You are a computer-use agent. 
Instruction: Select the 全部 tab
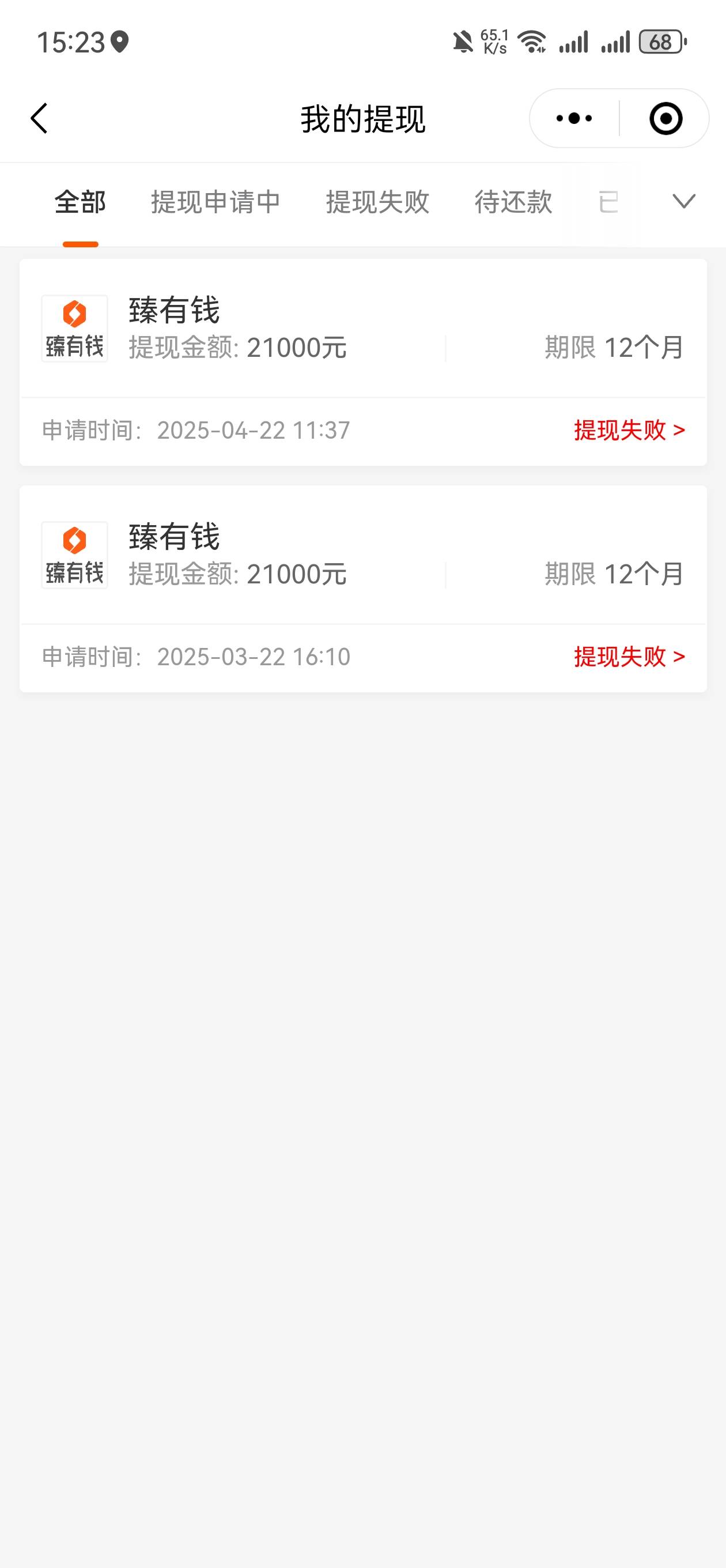coord(80,202)
